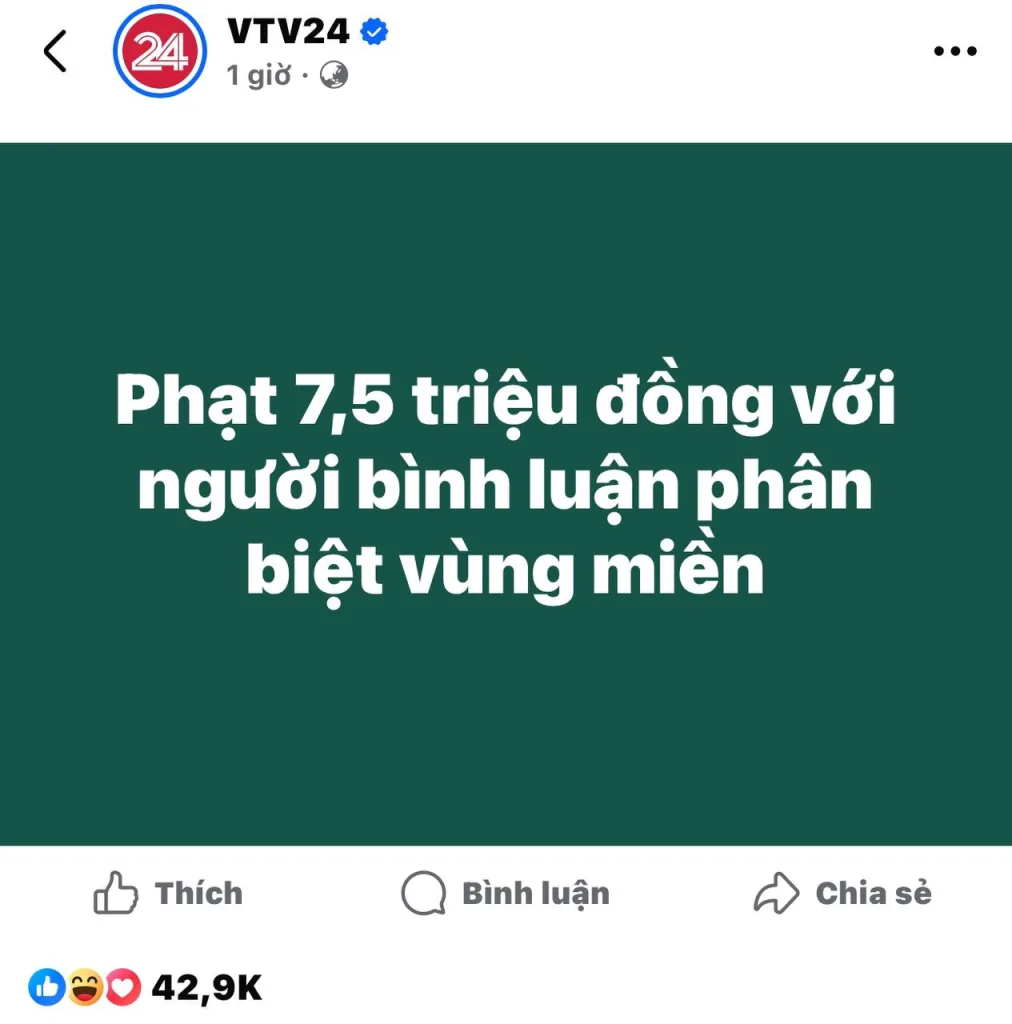1012x1024 pixels.
Task: Open the three-dot overflow menu
Action: click(955, 51)
